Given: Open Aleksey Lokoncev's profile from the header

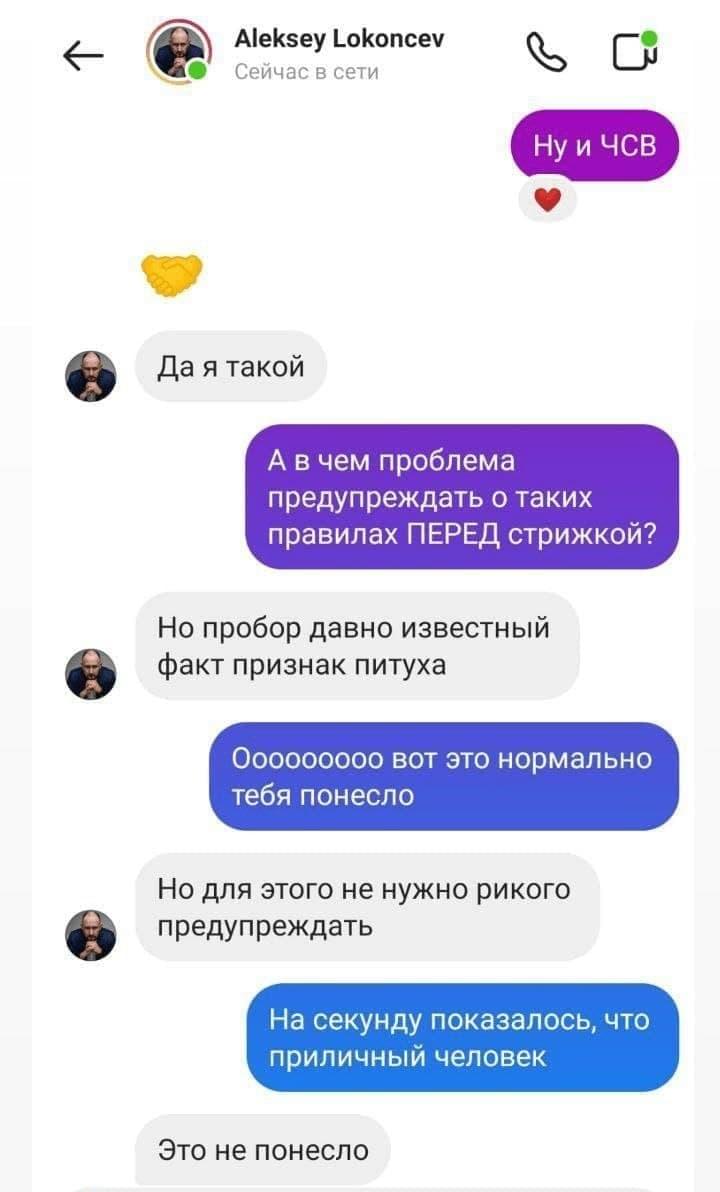Looking at the screenshot, I should pos(338,40).
